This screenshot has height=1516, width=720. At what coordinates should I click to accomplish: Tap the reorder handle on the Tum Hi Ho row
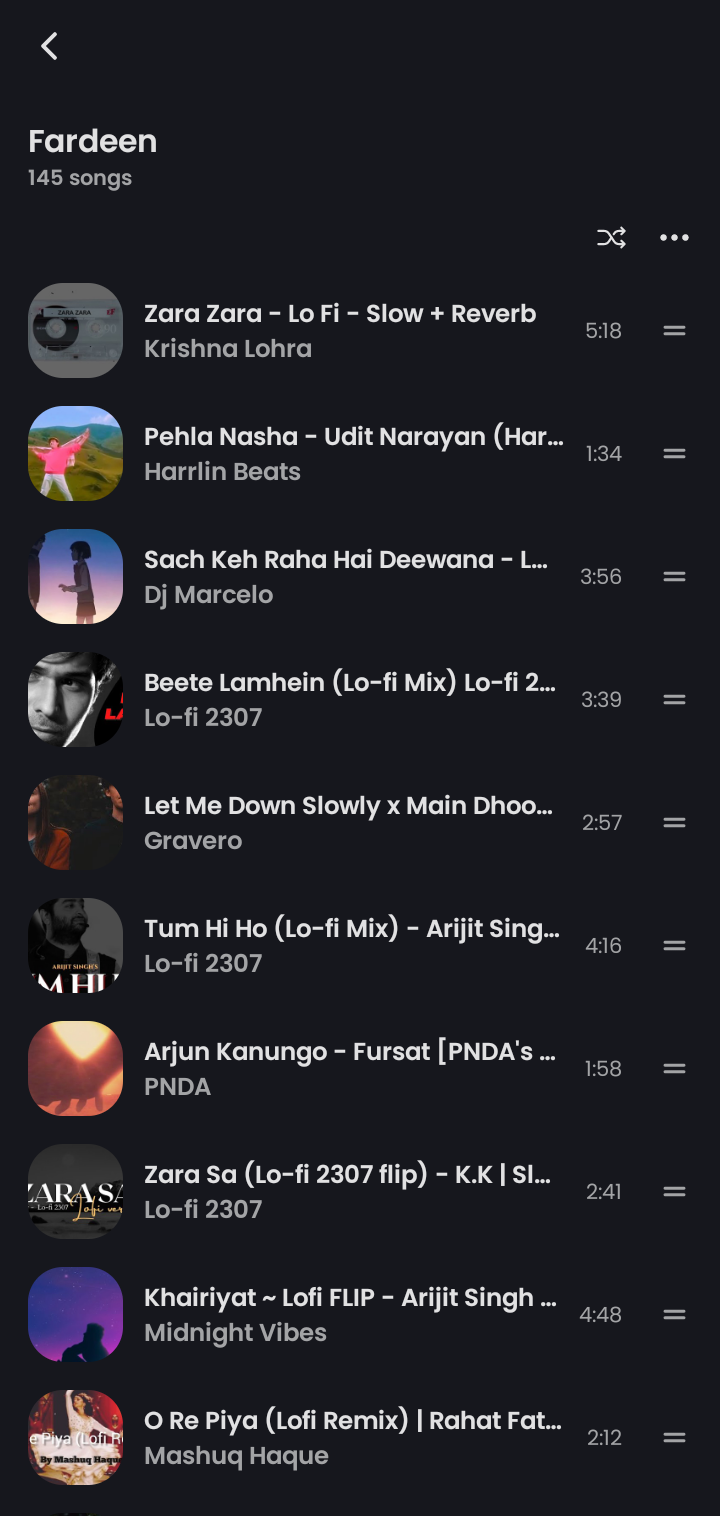pos(674,945)
